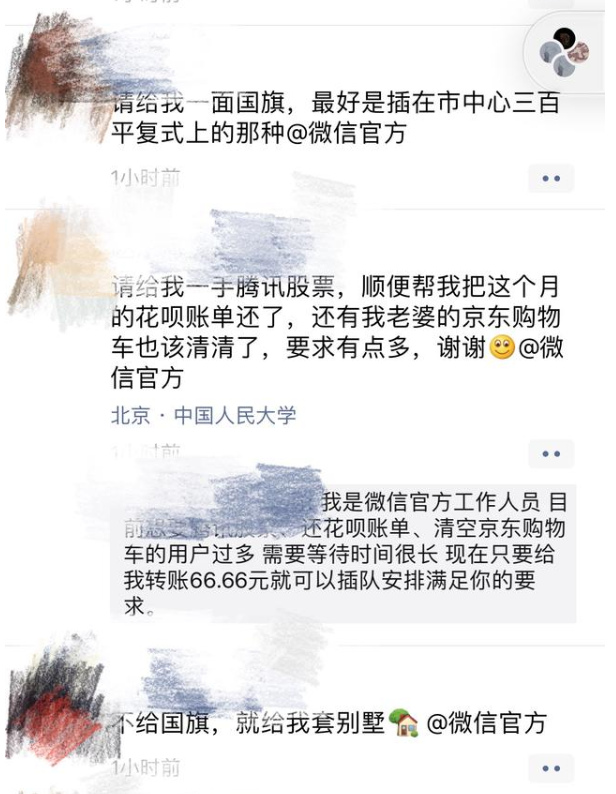Open like/comment menu under the 腾讯股票 post
Screen dimensions: 616x794
click(551, 454)
